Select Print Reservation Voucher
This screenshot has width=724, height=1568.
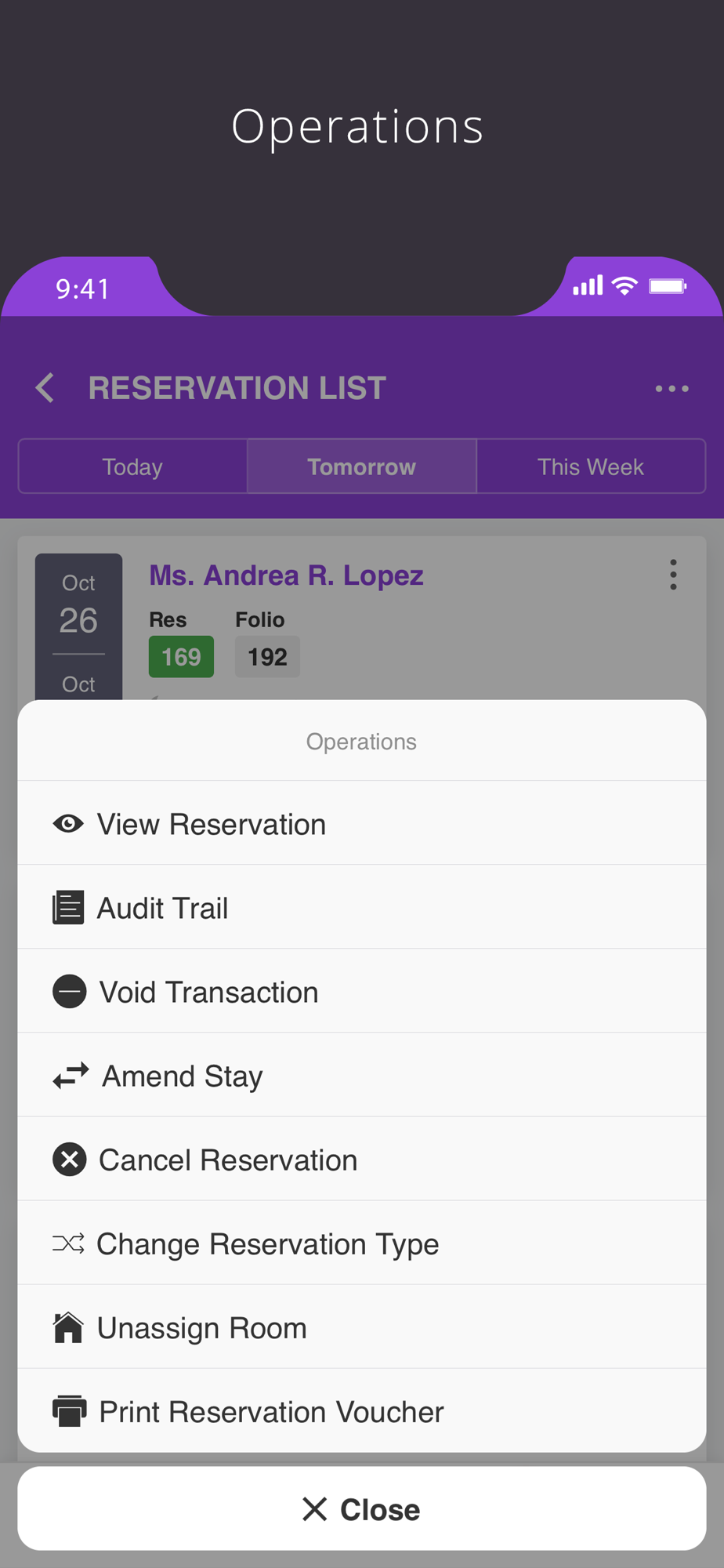coord(362,1410)
